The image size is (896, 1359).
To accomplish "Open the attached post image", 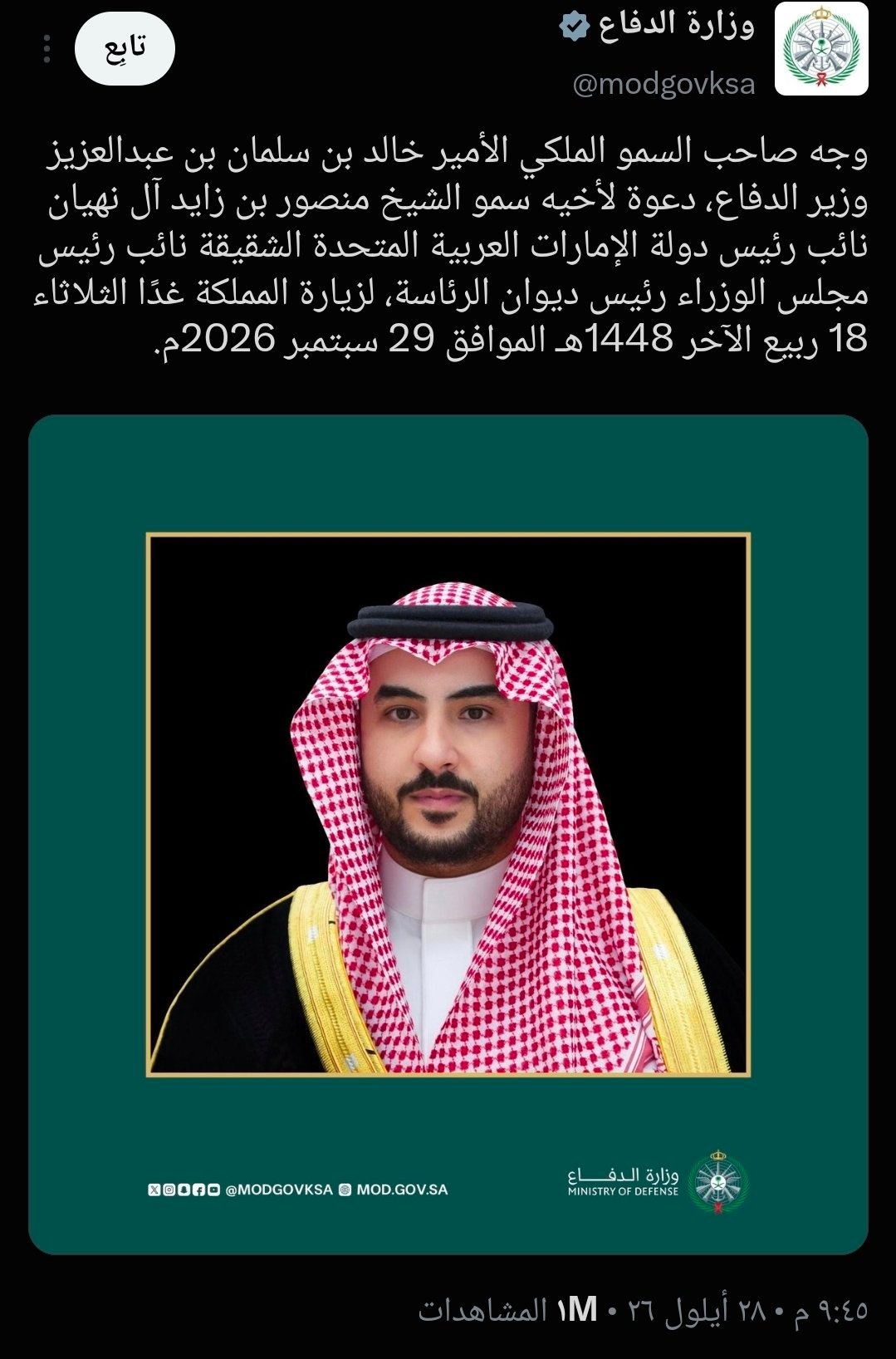I will (448, 834).
